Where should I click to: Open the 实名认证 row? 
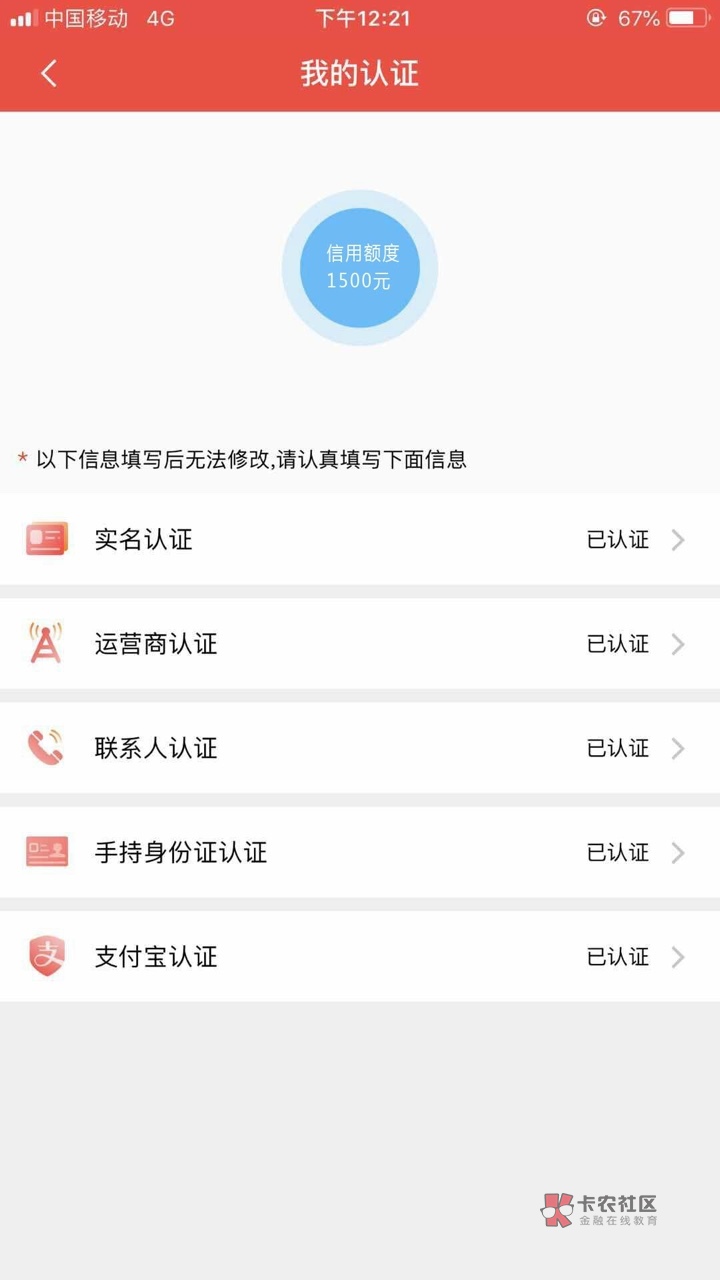[x=360, y=540]
